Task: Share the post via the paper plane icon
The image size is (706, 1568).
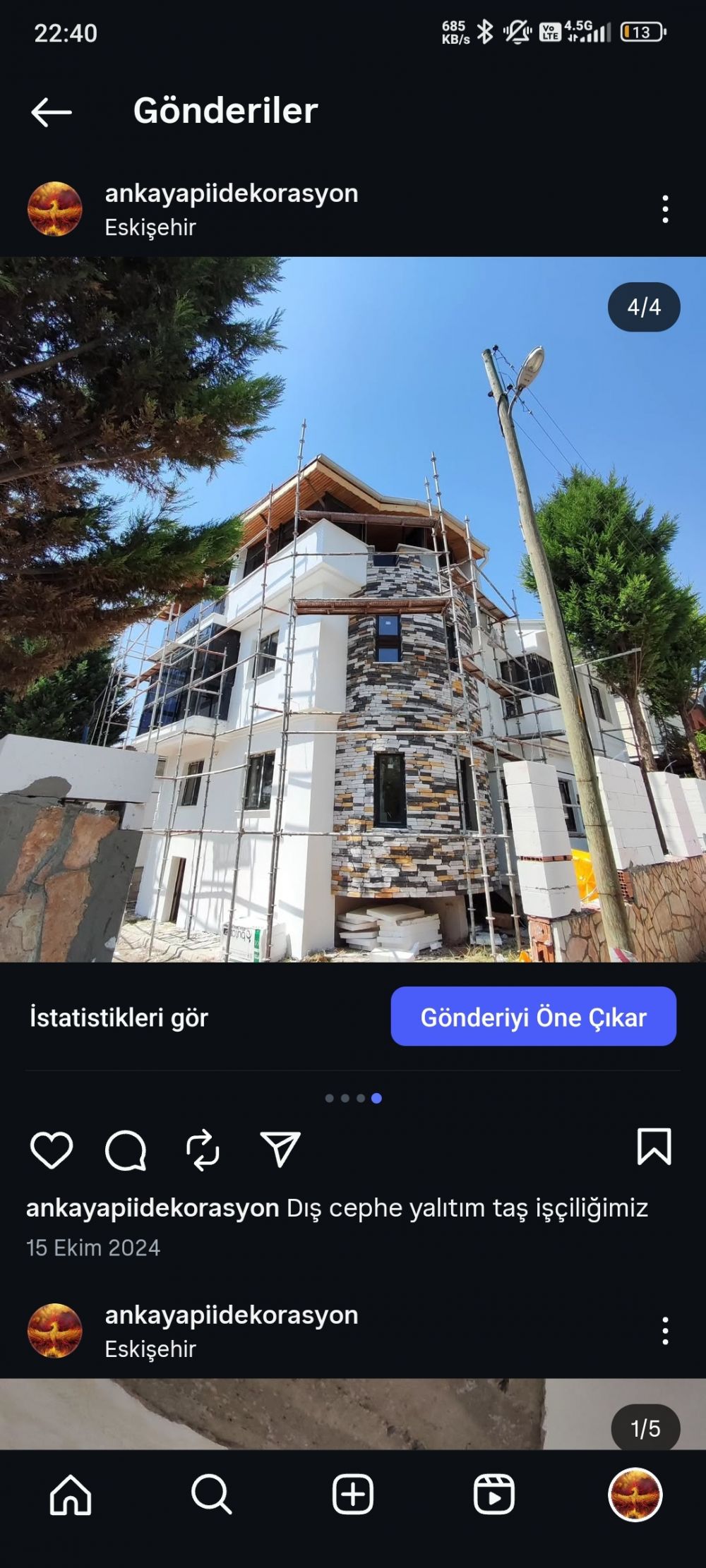Action: click(x=280, y=1150)
